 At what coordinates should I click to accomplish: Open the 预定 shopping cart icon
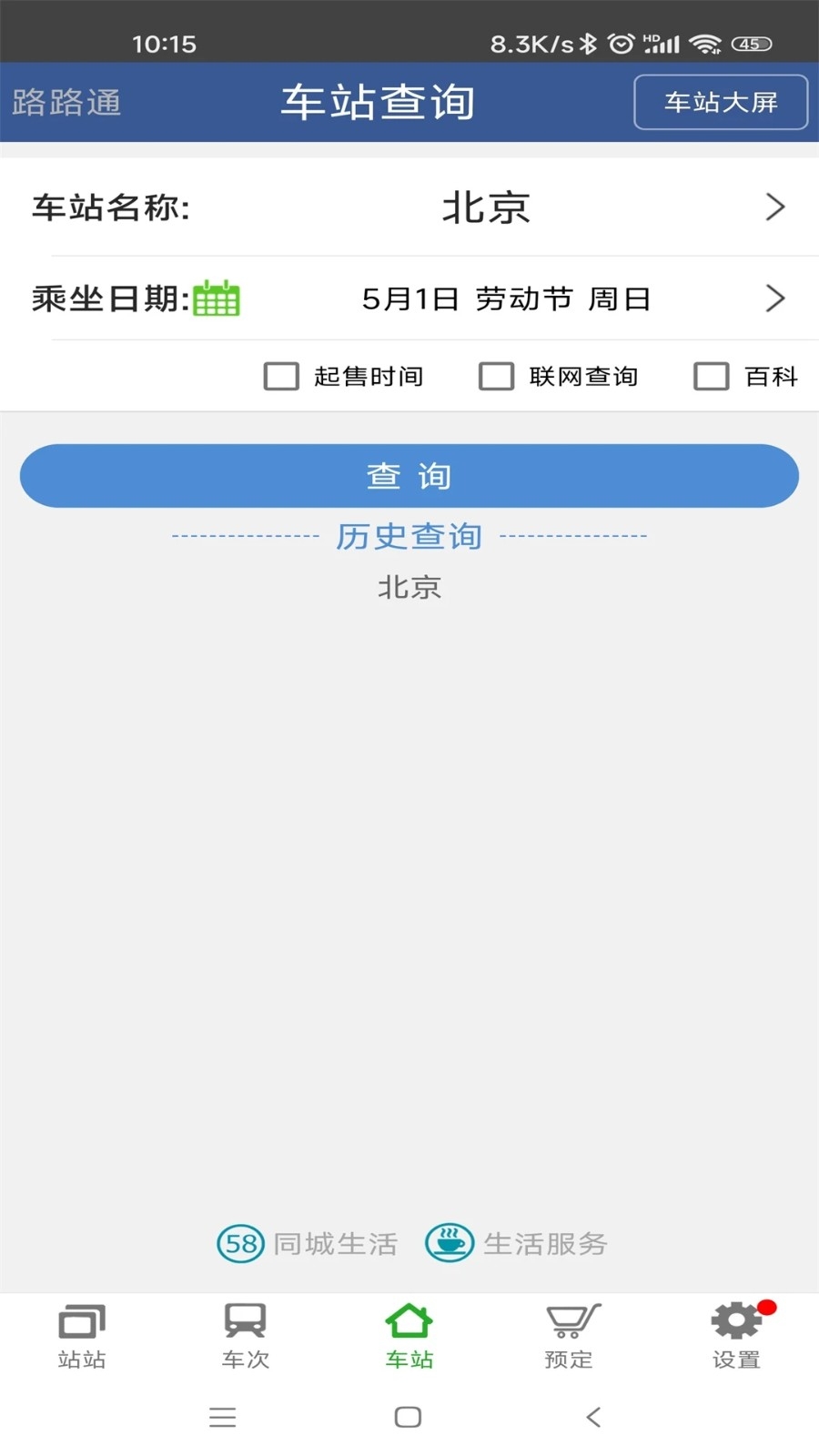570,1320
